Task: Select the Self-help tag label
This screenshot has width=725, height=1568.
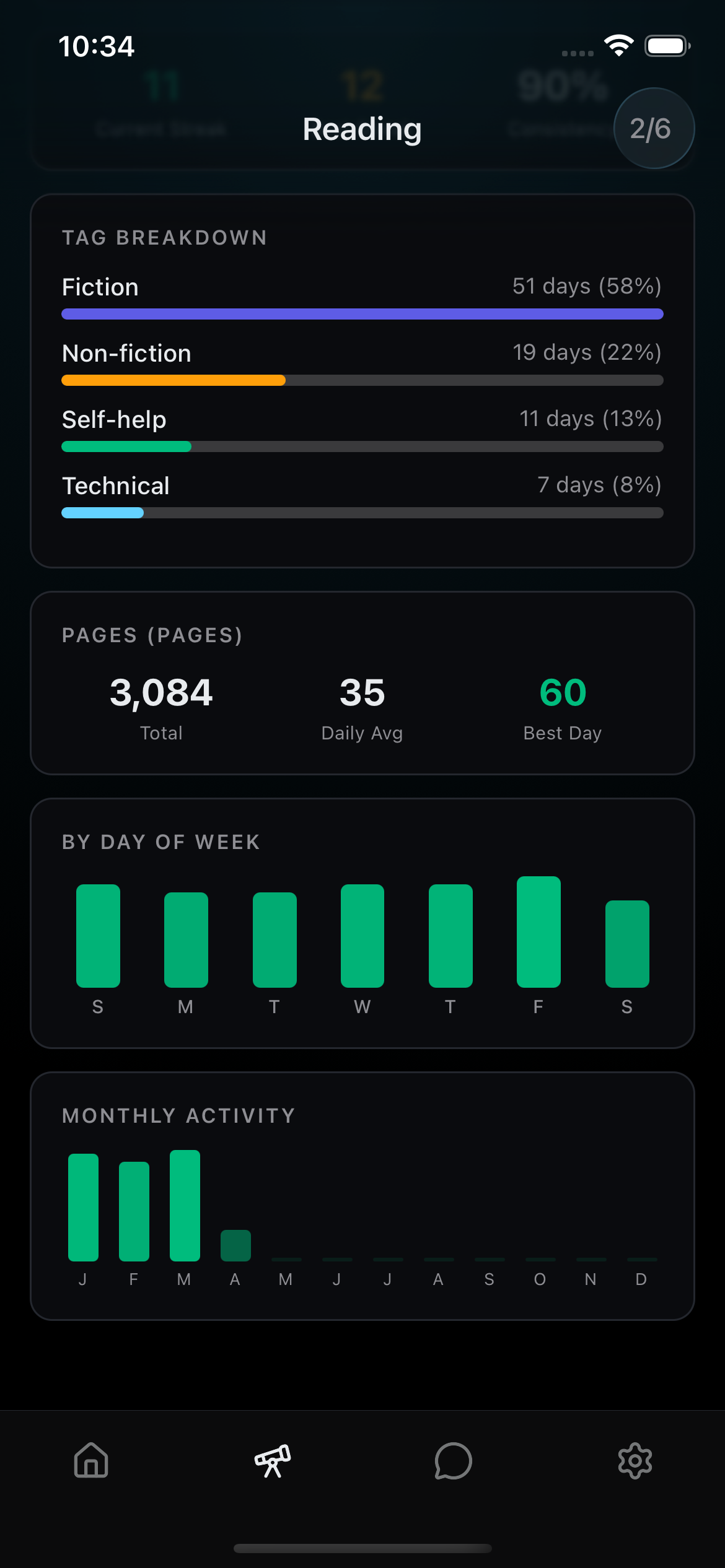Action: pyautogui.click(x=114, y=419)
